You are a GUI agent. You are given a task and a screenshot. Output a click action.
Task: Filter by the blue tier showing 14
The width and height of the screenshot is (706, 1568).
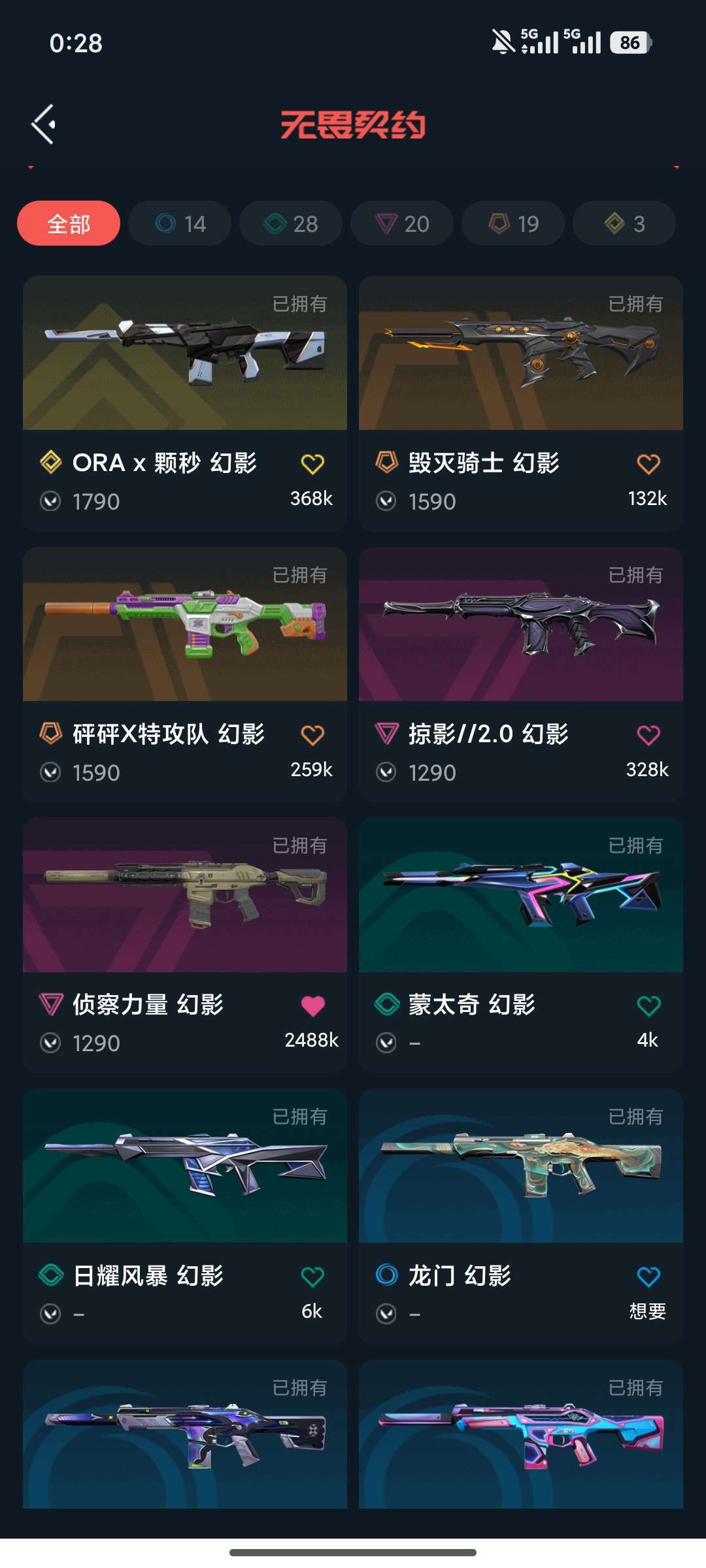[x=180, y=223]
